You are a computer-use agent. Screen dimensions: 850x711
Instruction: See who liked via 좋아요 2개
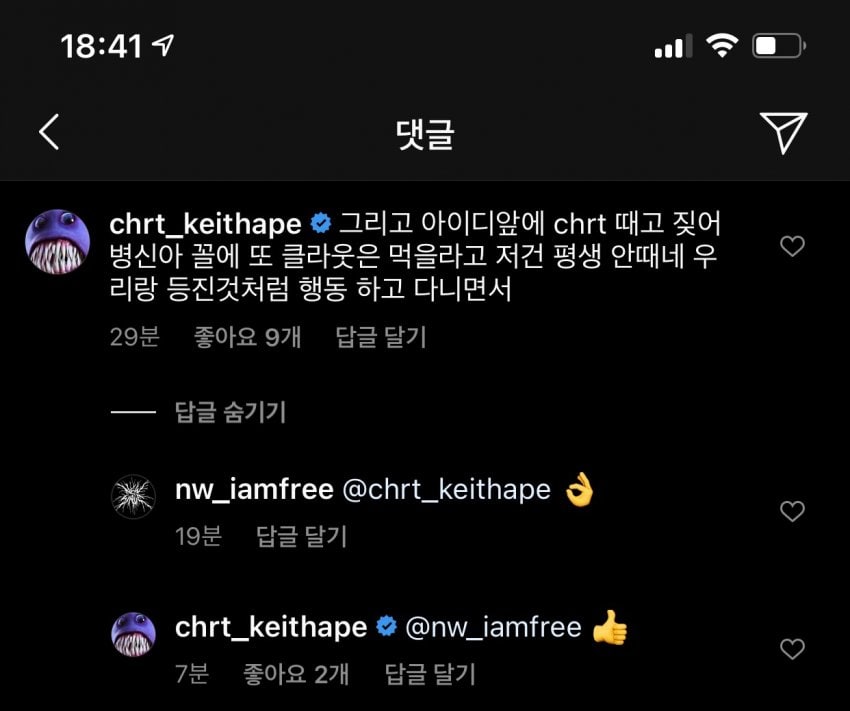[x=296, y=674]
